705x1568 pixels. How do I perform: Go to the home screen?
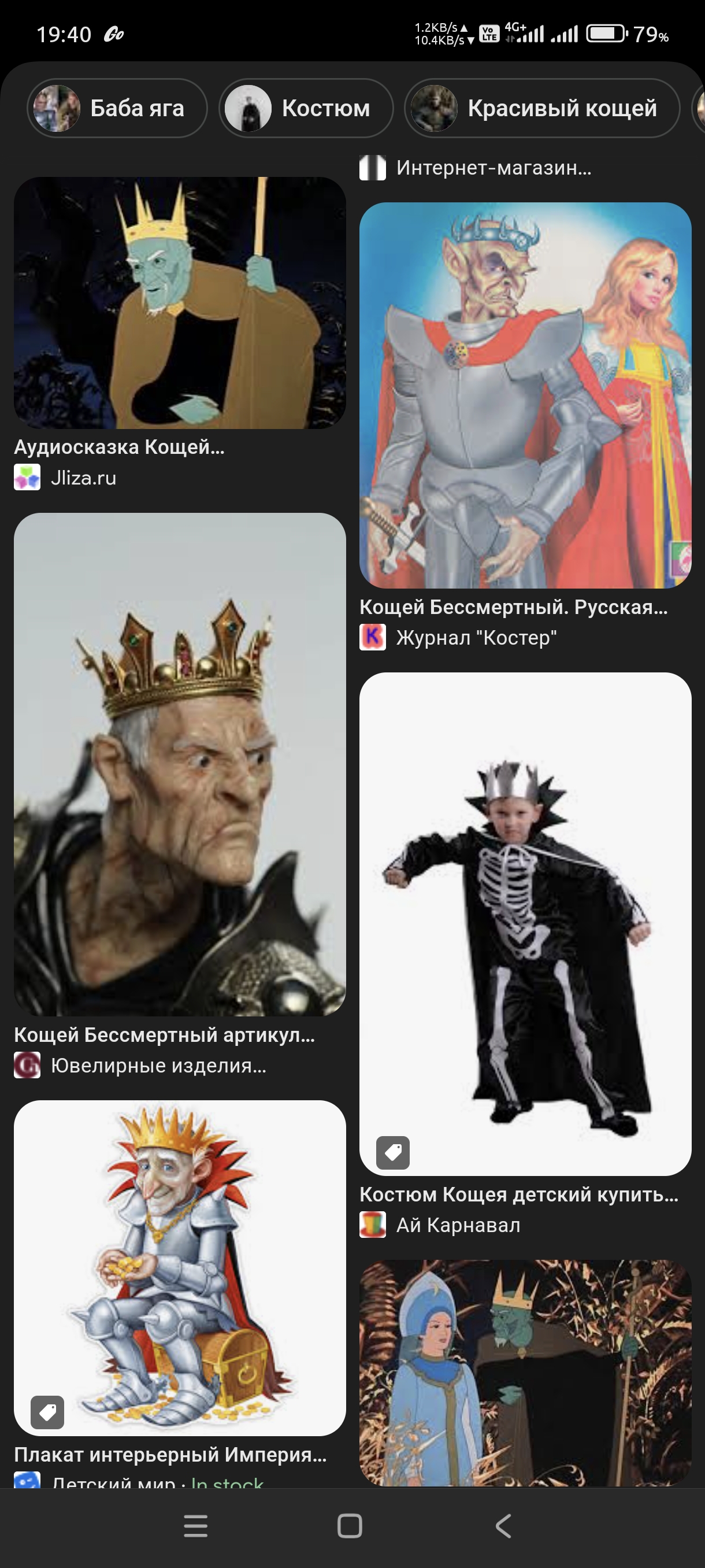pos(350,1525)
